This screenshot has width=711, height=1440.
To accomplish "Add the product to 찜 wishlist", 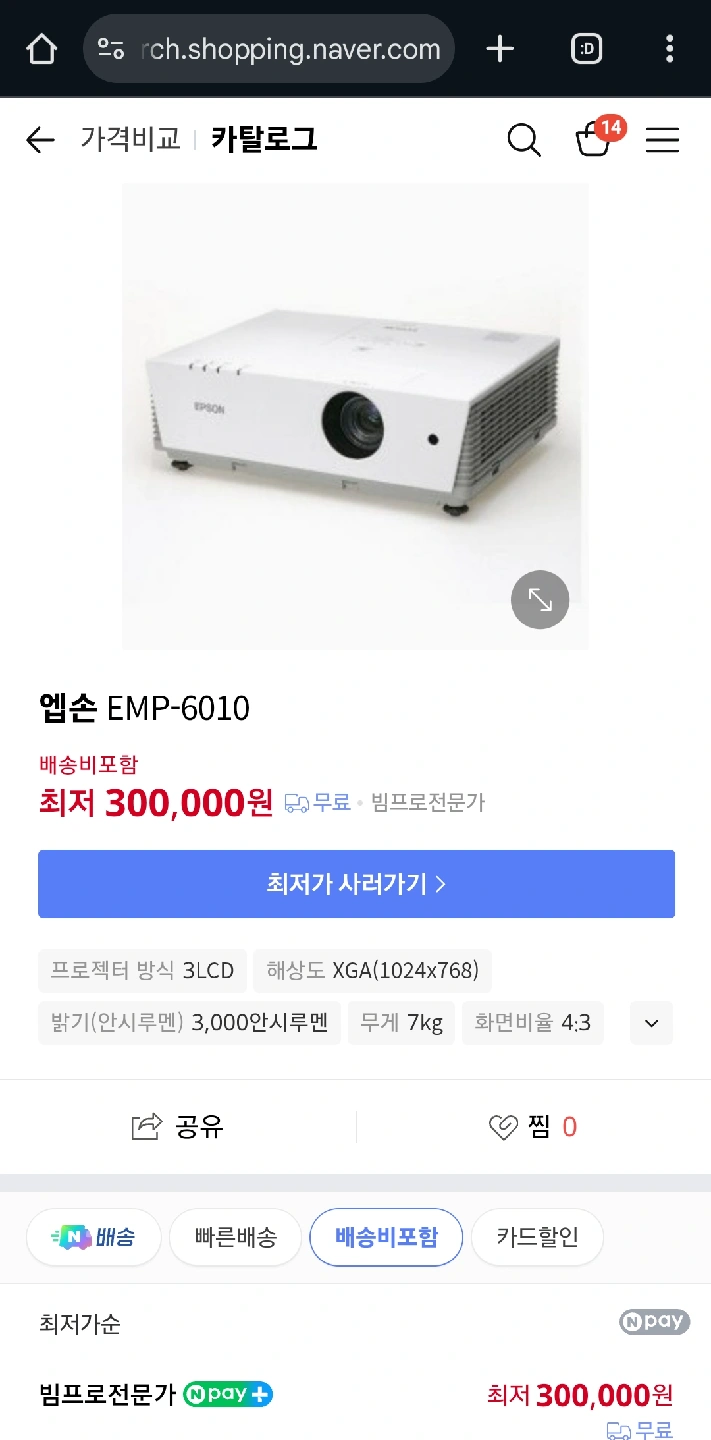I will click(533, 1127).
